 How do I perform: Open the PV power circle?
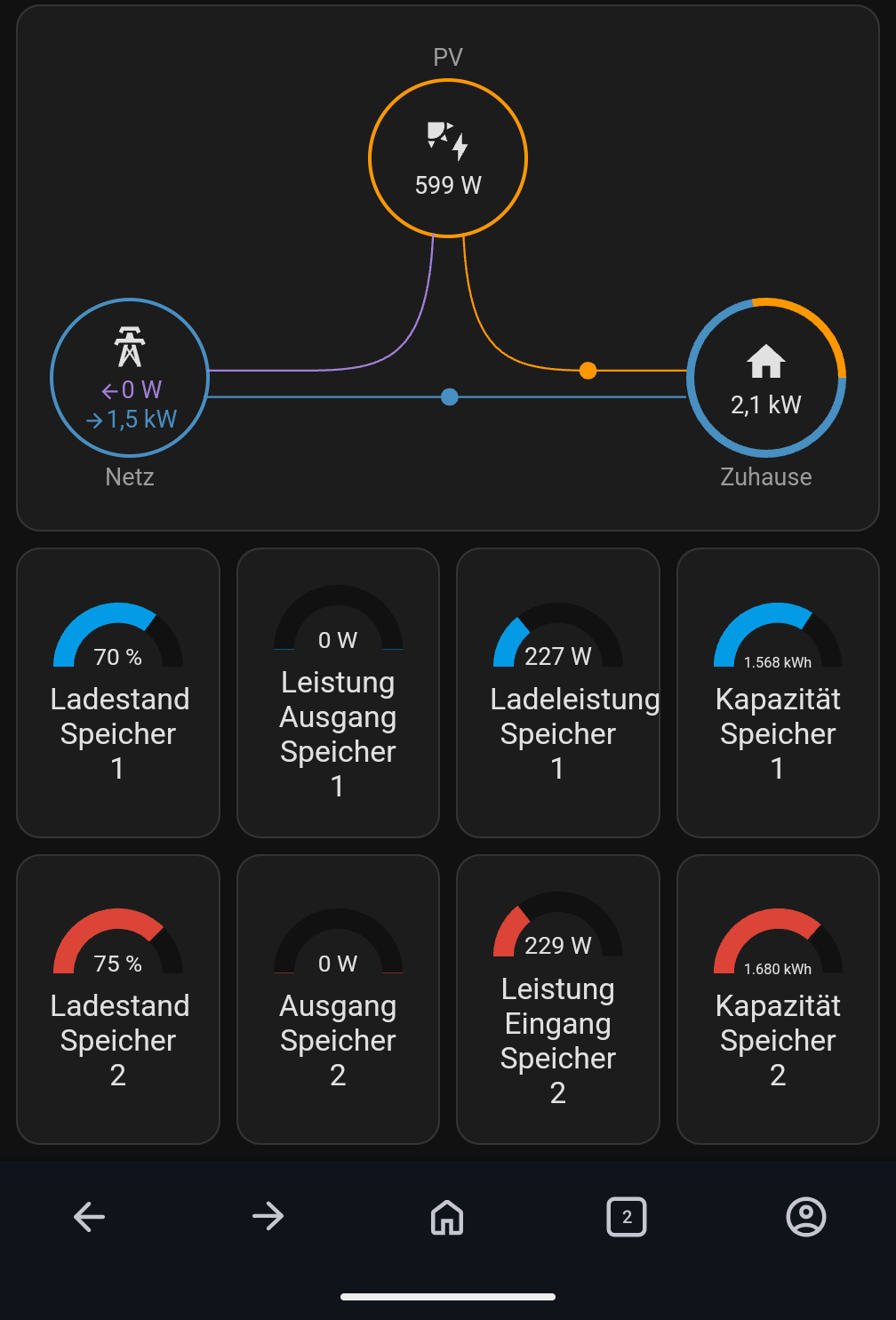[x=448, y=158]
